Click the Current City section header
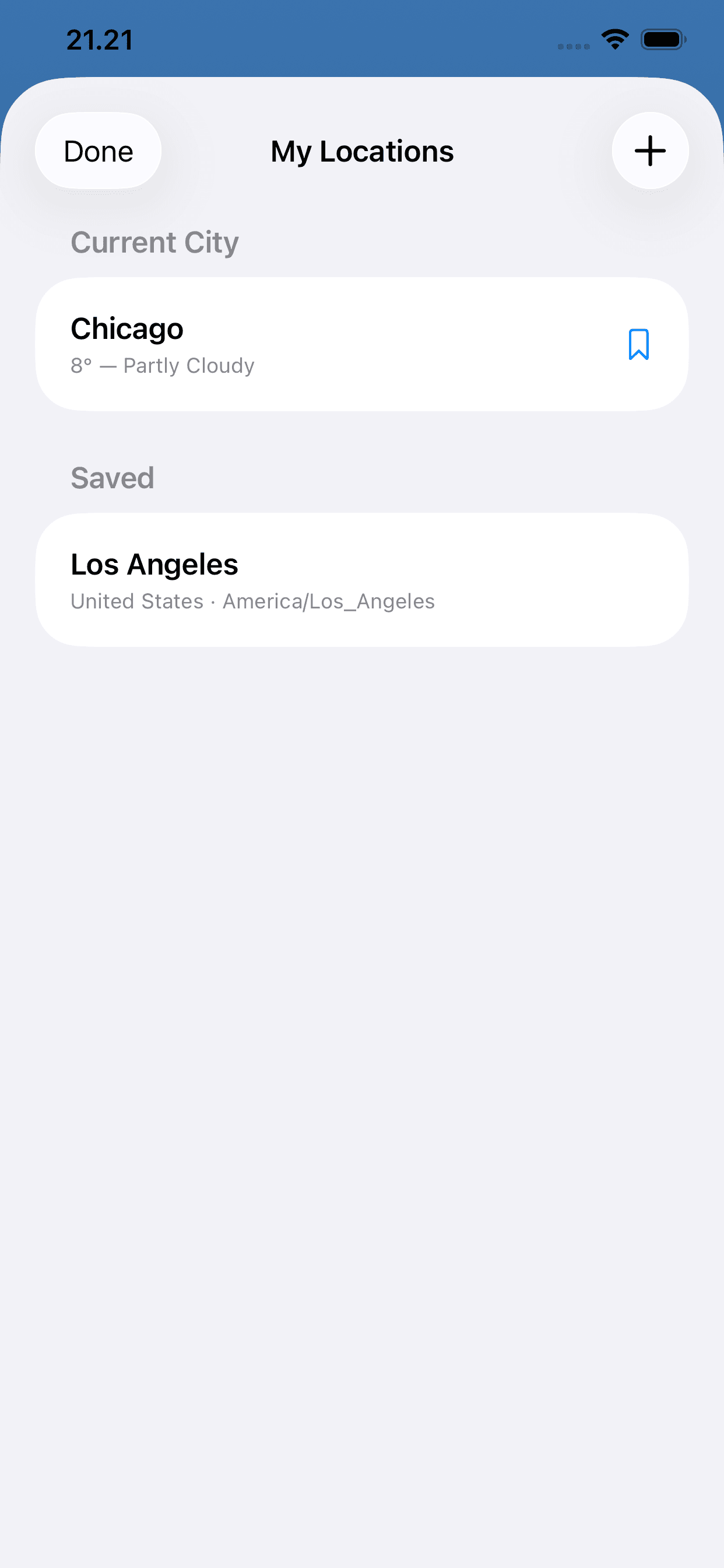 (x=154, y=242)
